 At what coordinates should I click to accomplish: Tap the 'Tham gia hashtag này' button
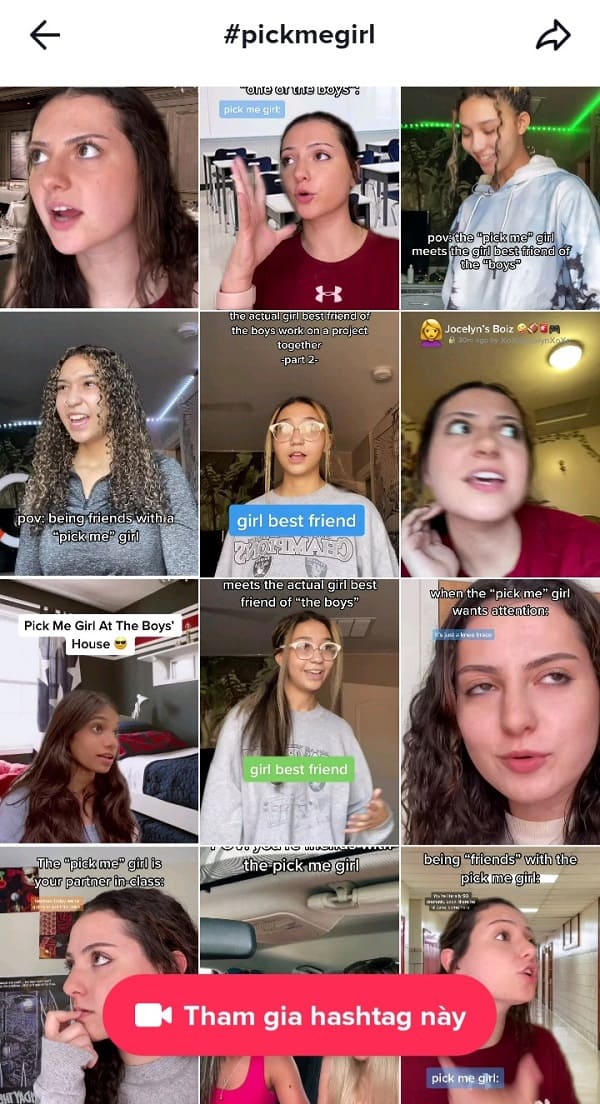[x=300, y=1016]
